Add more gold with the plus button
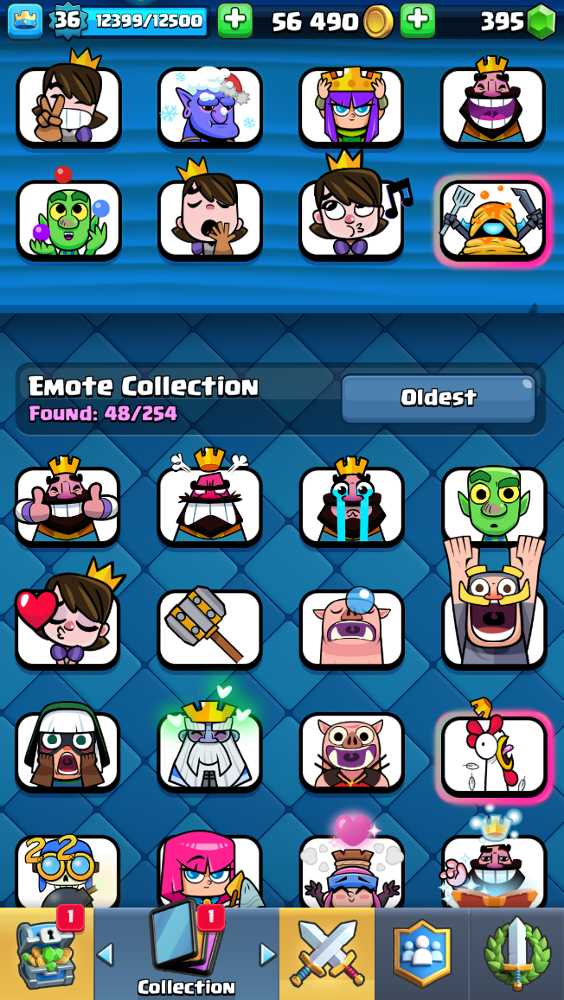The width and height of the screenshot is (564, 1000). (417, 20)
